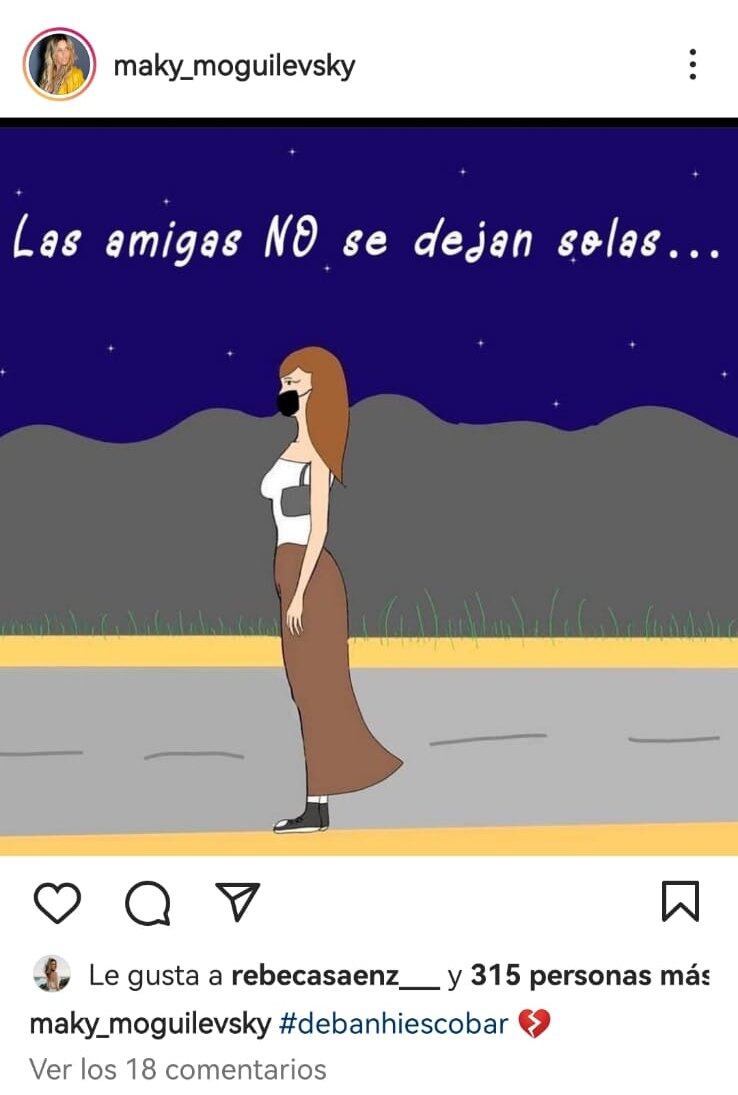
Task: Open rebecasaenz___ profile from likes line
Action: click(x=335, y=975)
